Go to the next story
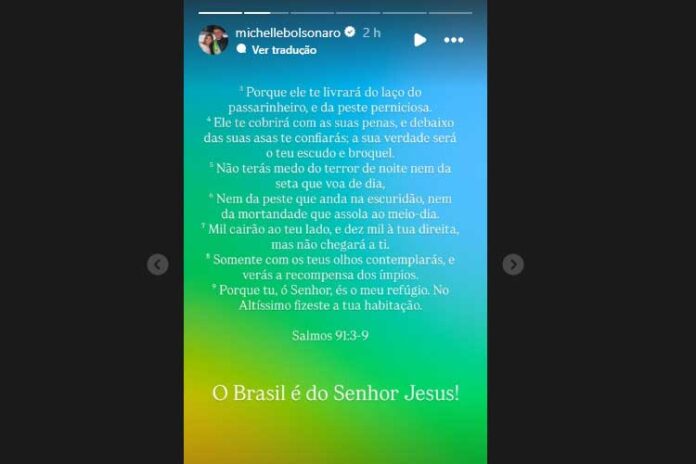Screen dimensions: 696x464 pos(512,264)
